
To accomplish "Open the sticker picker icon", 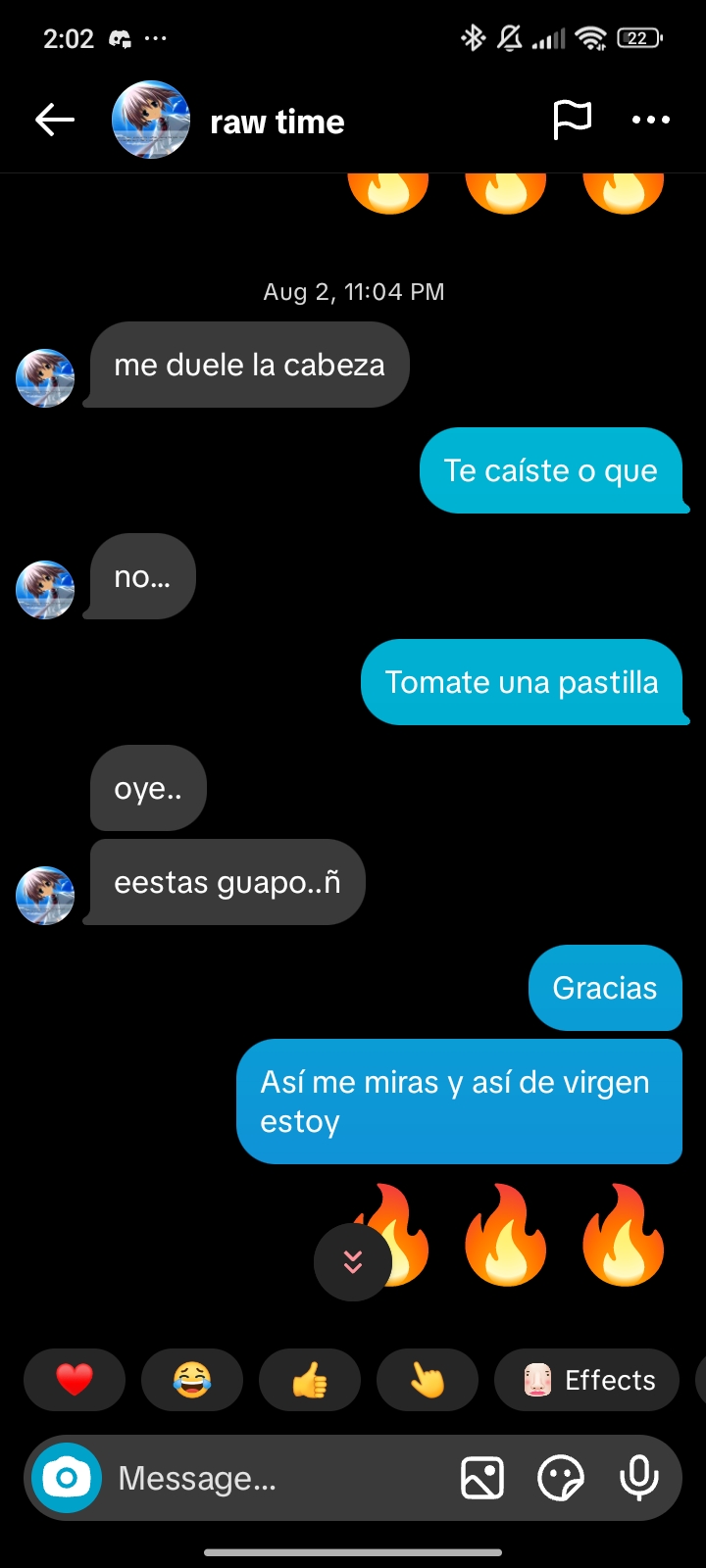I will coord(561,1478).
